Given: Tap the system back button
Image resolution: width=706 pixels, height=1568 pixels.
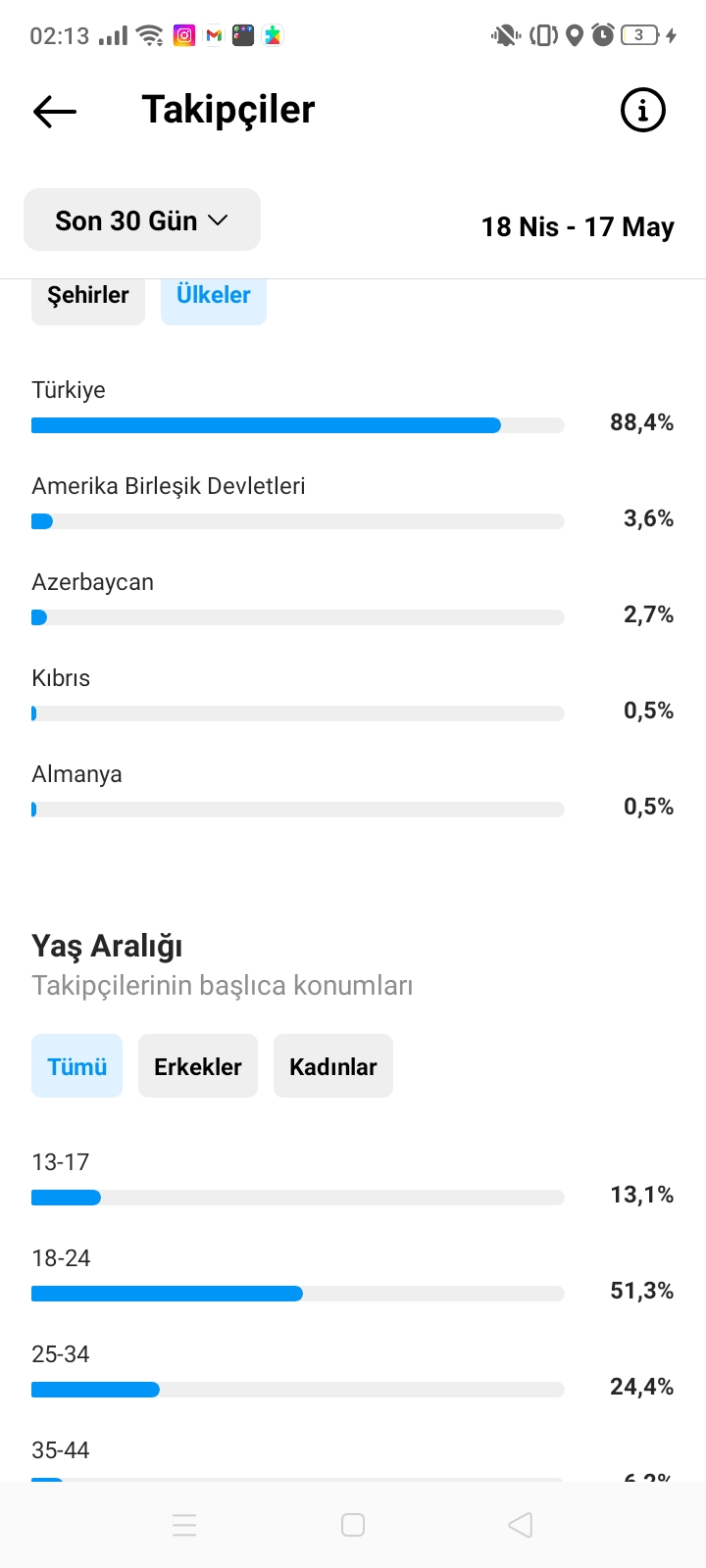Looking at the screenshot, I should [x=521, y=1525].
